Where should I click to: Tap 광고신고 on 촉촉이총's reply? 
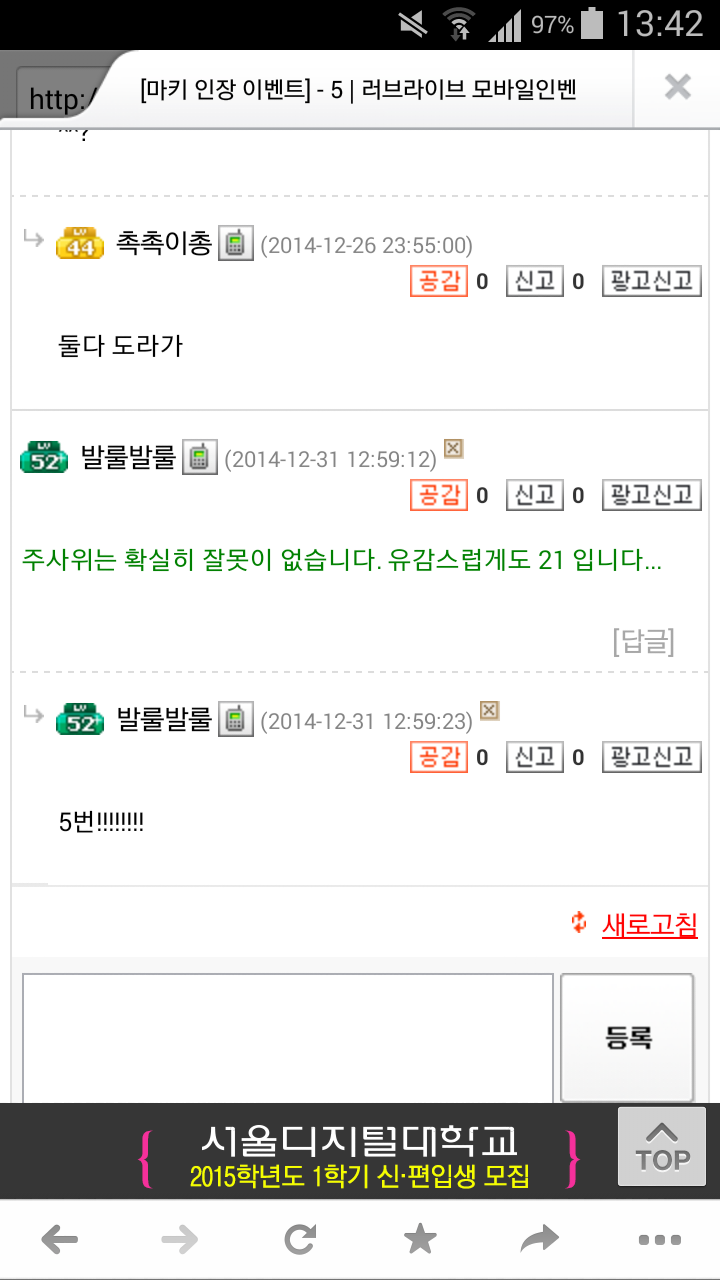(651, 281)
